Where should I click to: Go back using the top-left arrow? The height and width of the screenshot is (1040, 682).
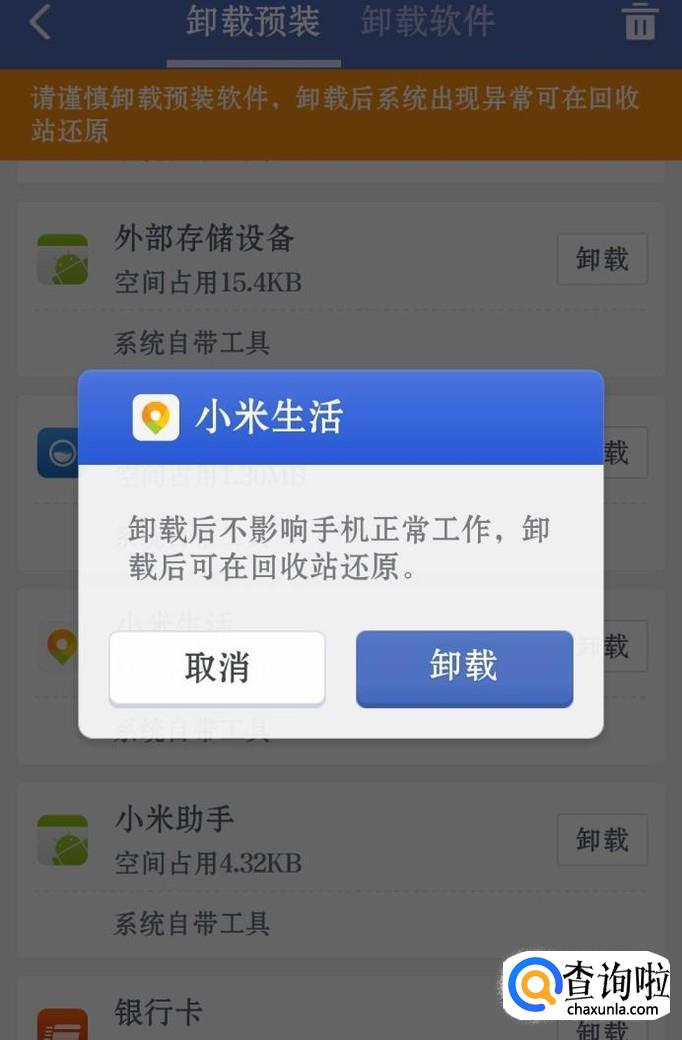[40, 23]
